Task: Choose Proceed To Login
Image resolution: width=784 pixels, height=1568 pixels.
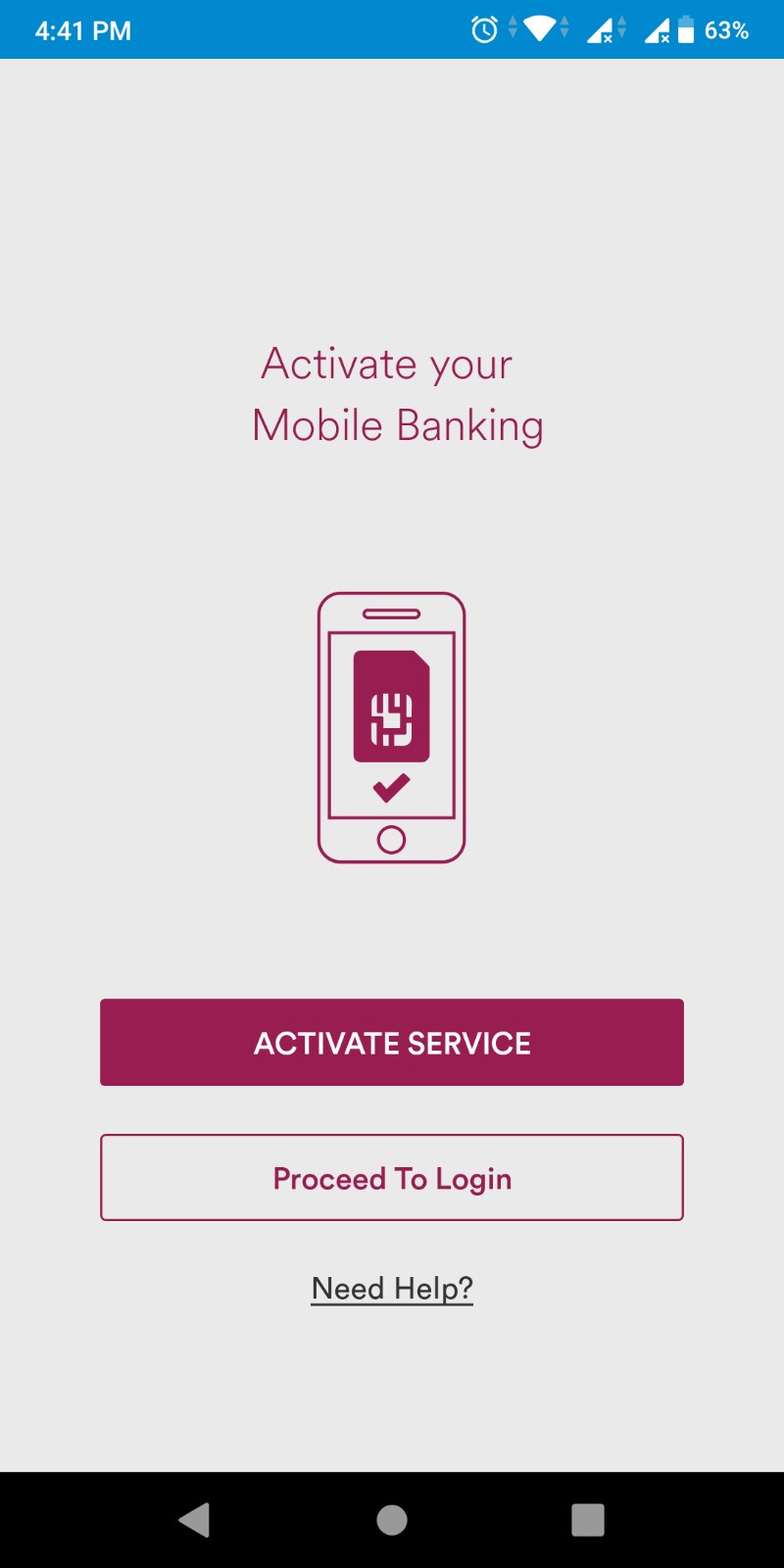Action: (x=392, y=1177)
